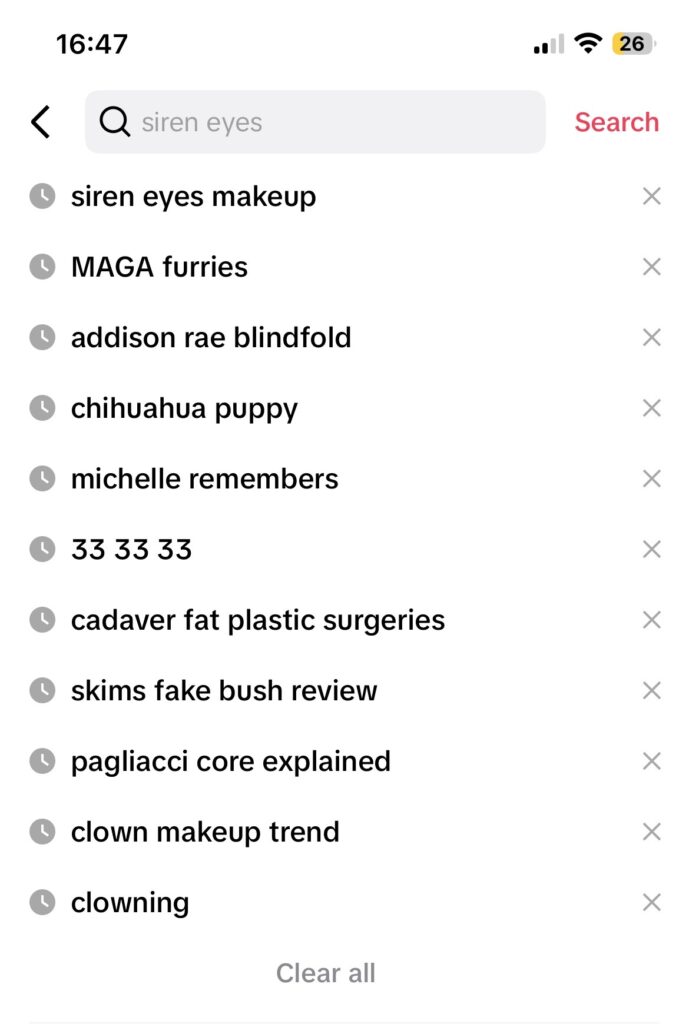The width and height of the screenshot is (689, 1024).
Task: Select the addison rae blindfold search
Action: pyautogui.click(x=211, y=338)
